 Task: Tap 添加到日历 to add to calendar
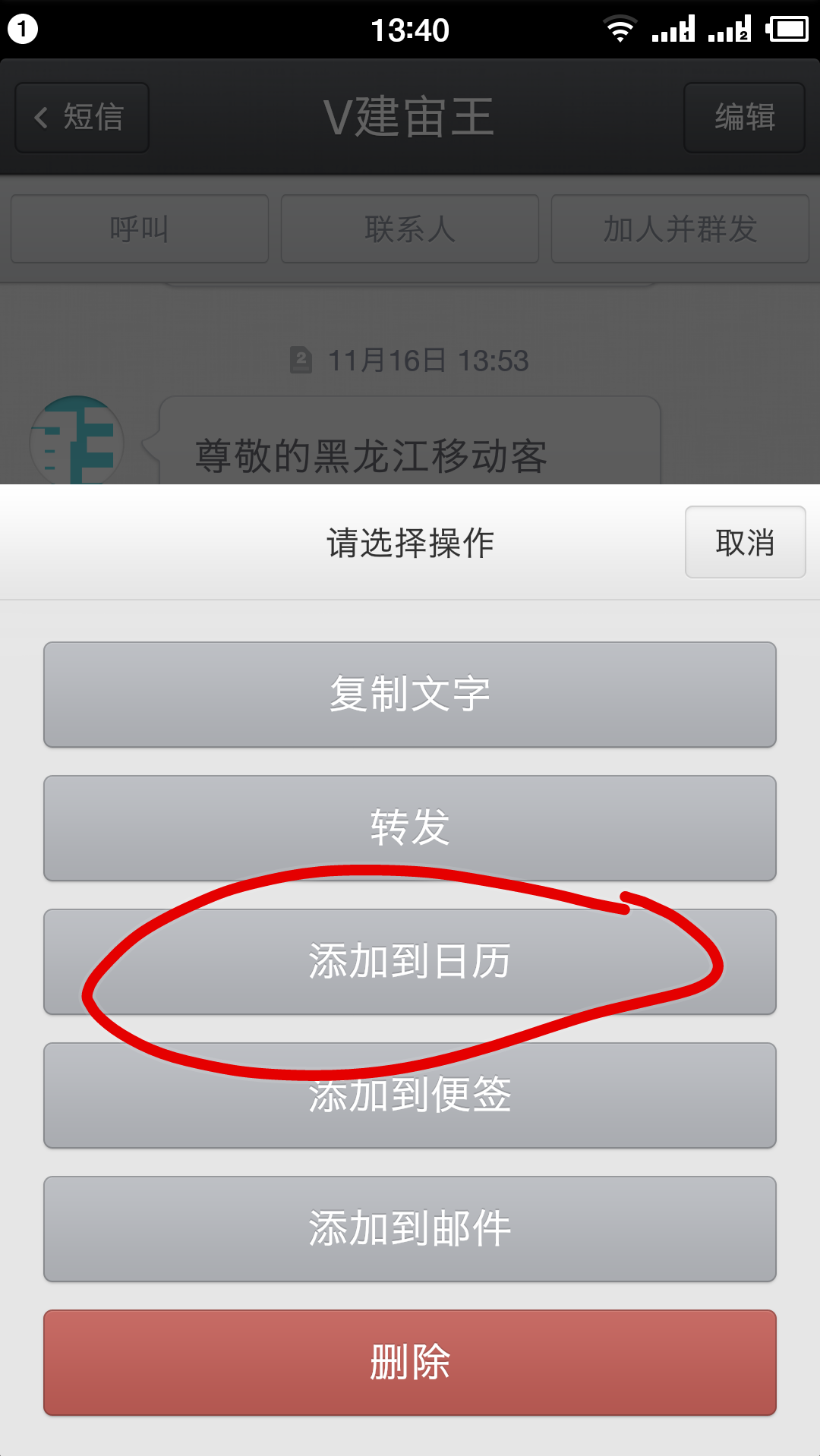pyautogui.click(x=410, y=961)
